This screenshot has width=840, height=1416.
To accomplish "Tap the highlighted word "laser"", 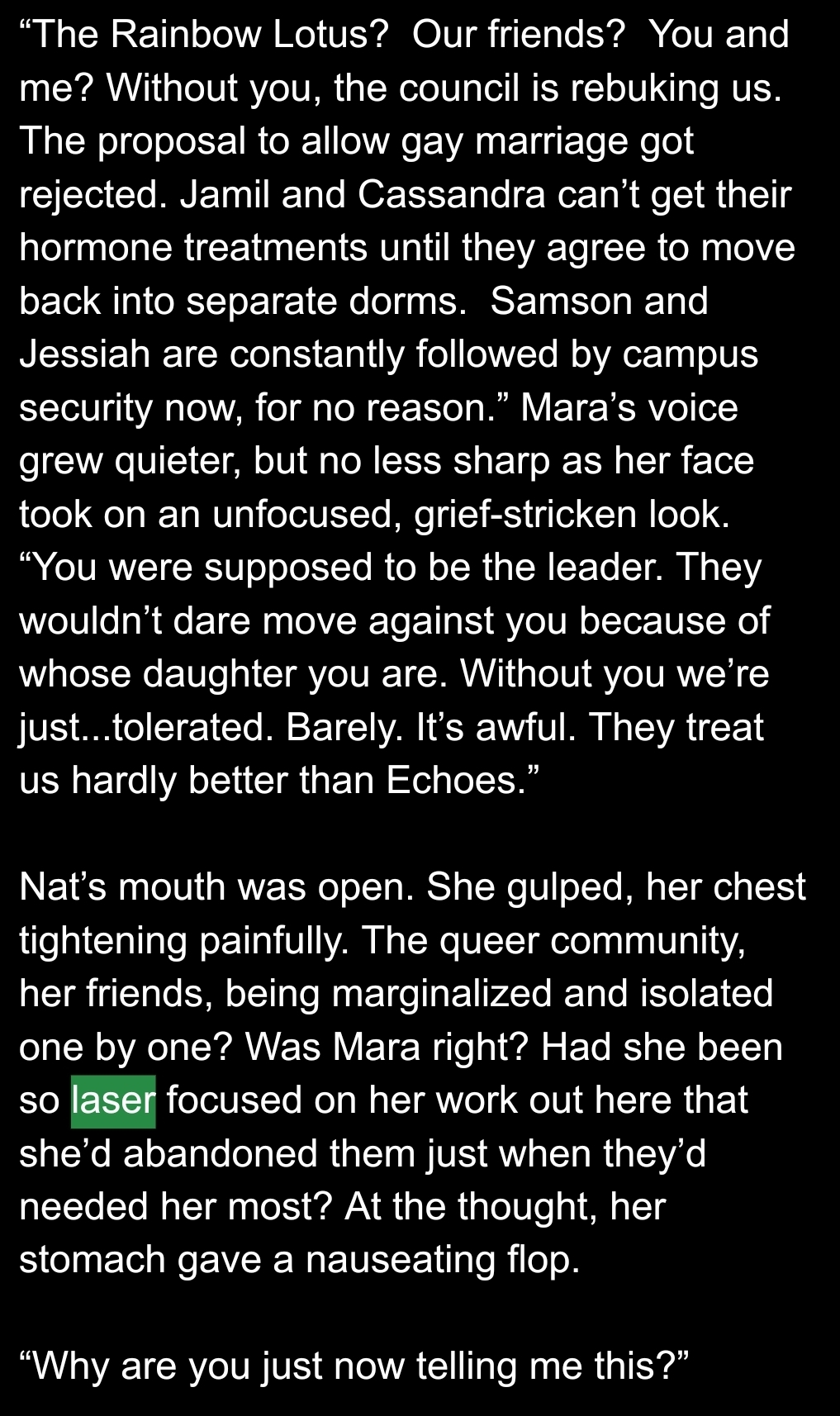I will click(113, 1100).
